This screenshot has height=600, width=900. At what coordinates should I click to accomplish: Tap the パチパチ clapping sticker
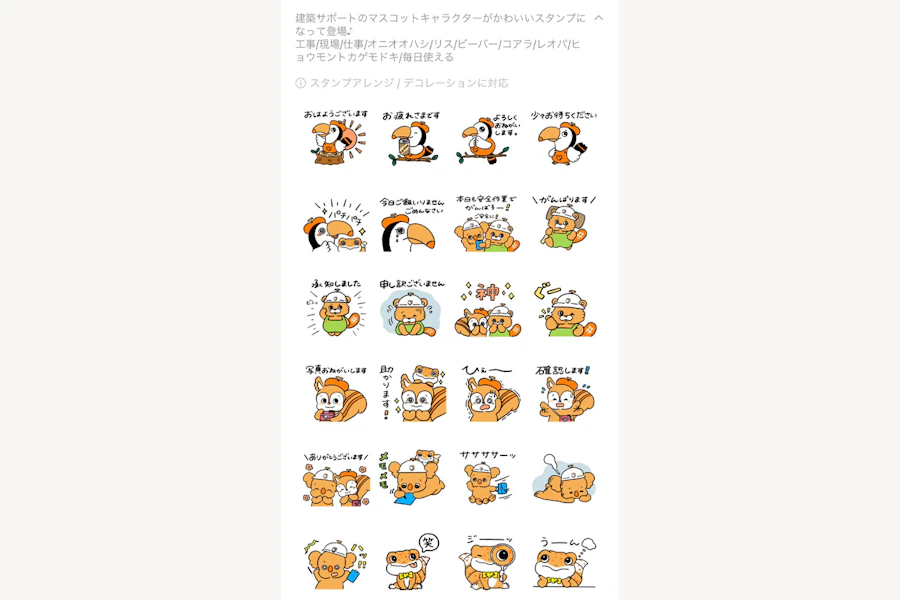coord(336,224)
